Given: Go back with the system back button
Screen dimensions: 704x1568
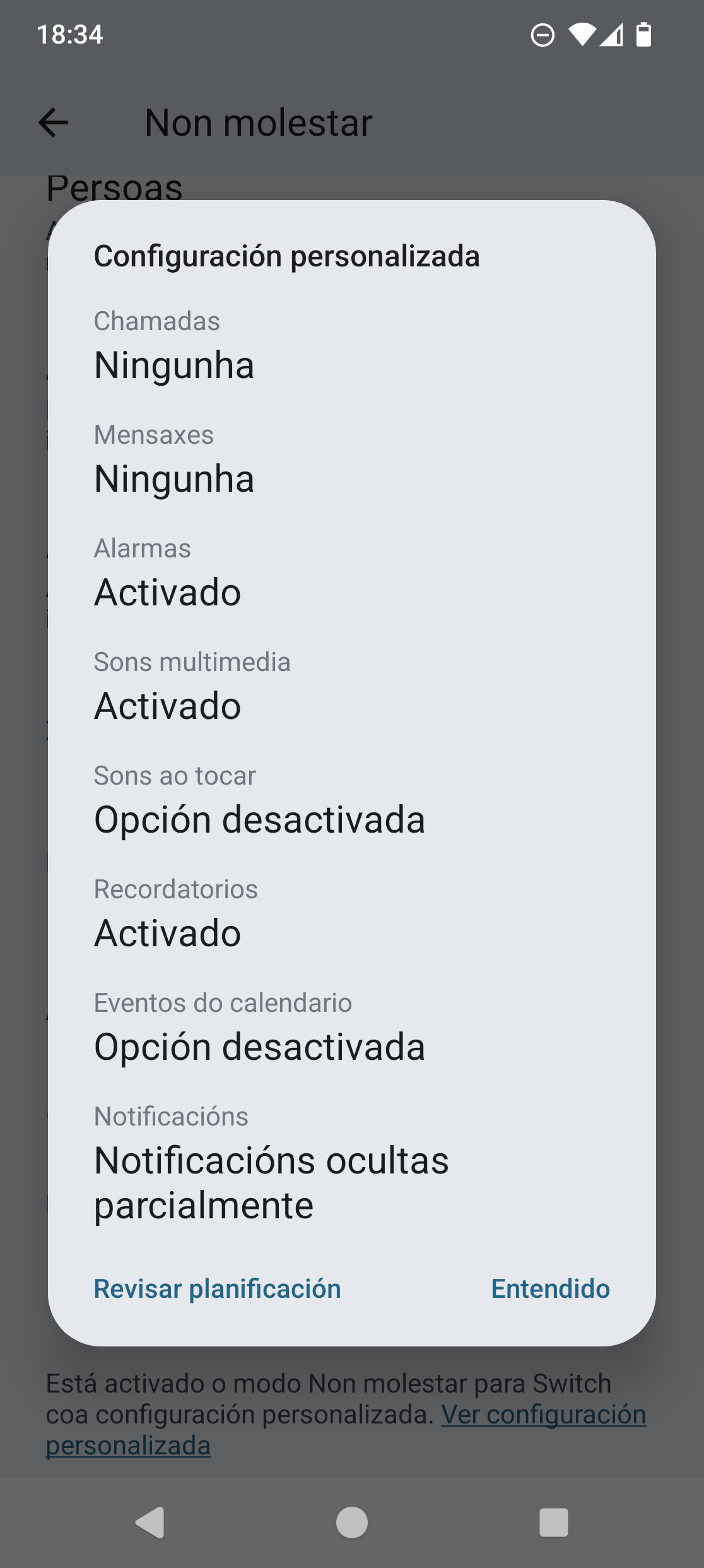Looking at the screenshot, I should pyautogui.click(x=150, y=1523).
